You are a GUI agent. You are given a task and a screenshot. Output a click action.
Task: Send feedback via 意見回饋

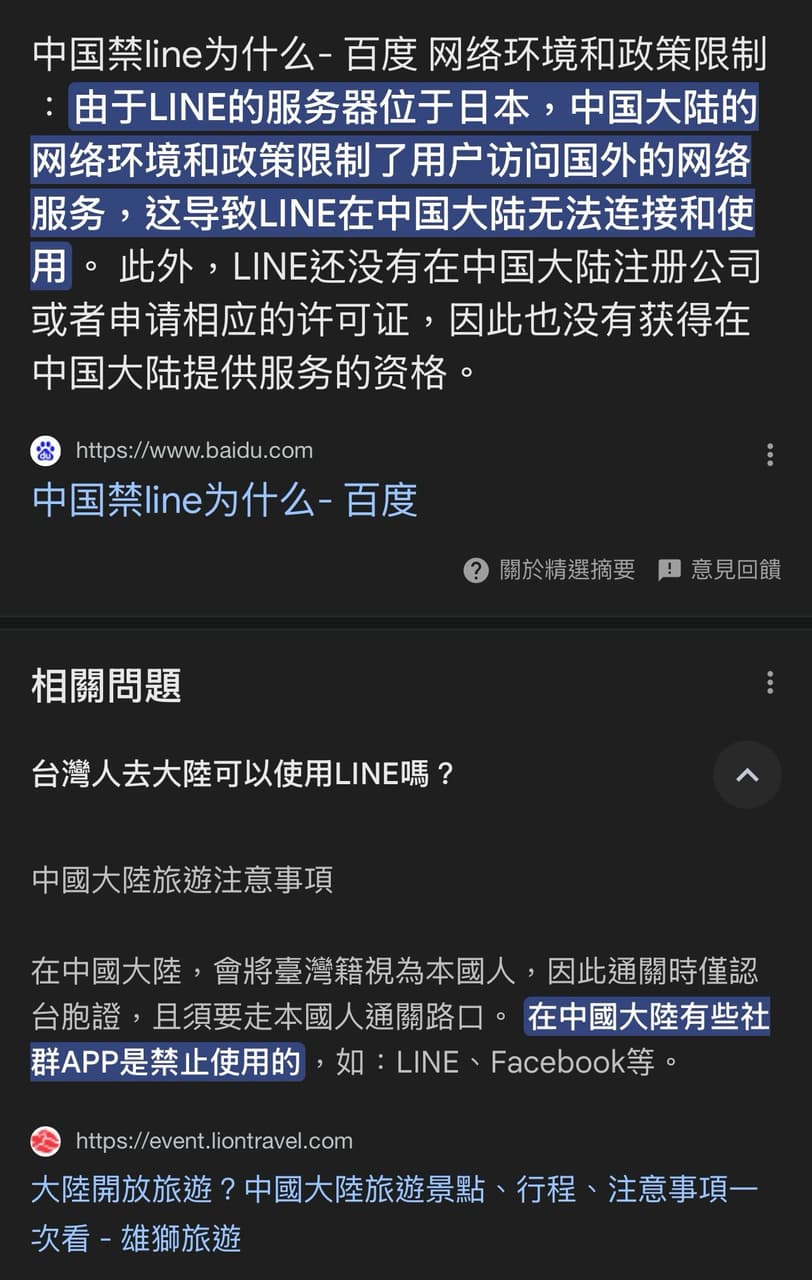pos(719,570)
